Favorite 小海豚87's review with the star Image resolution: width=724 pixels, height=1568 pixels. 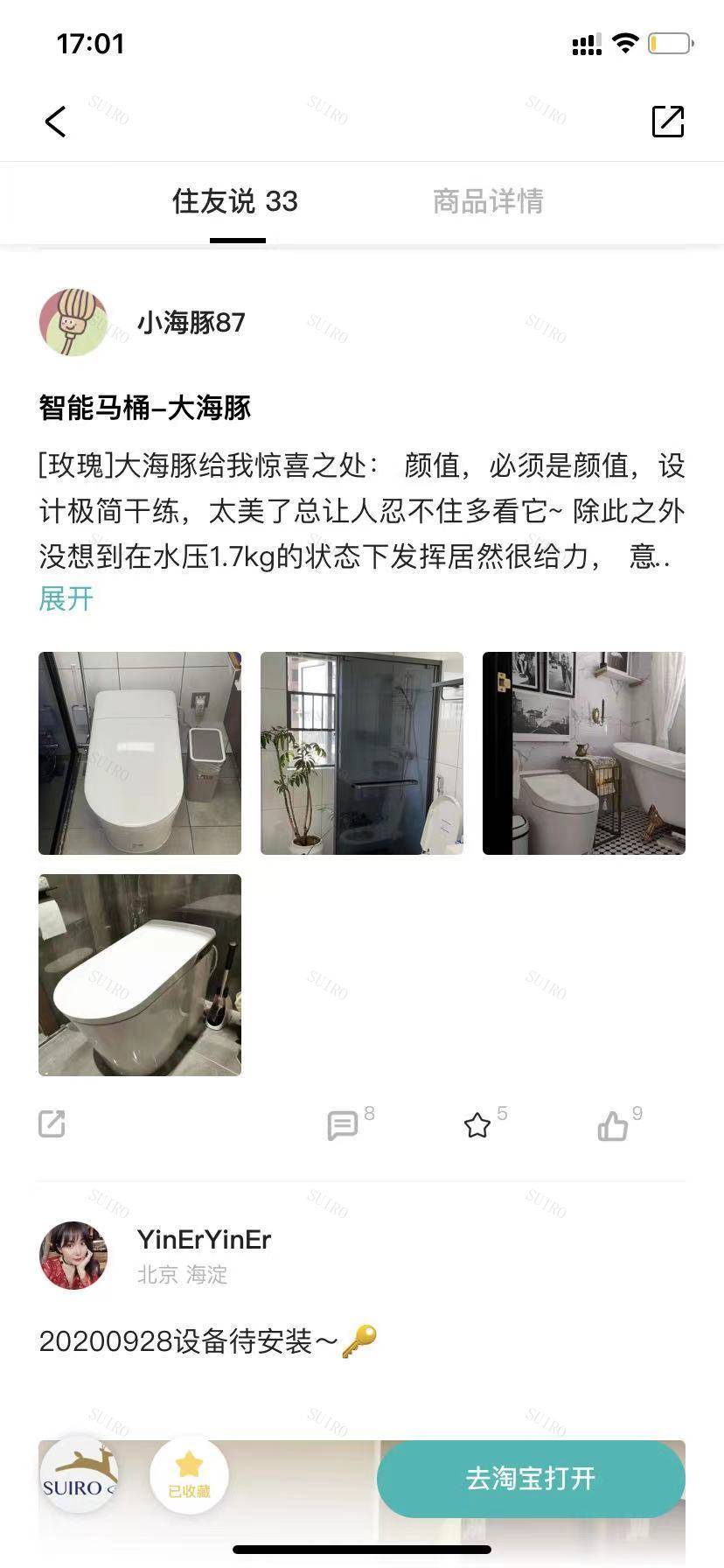477,1125
